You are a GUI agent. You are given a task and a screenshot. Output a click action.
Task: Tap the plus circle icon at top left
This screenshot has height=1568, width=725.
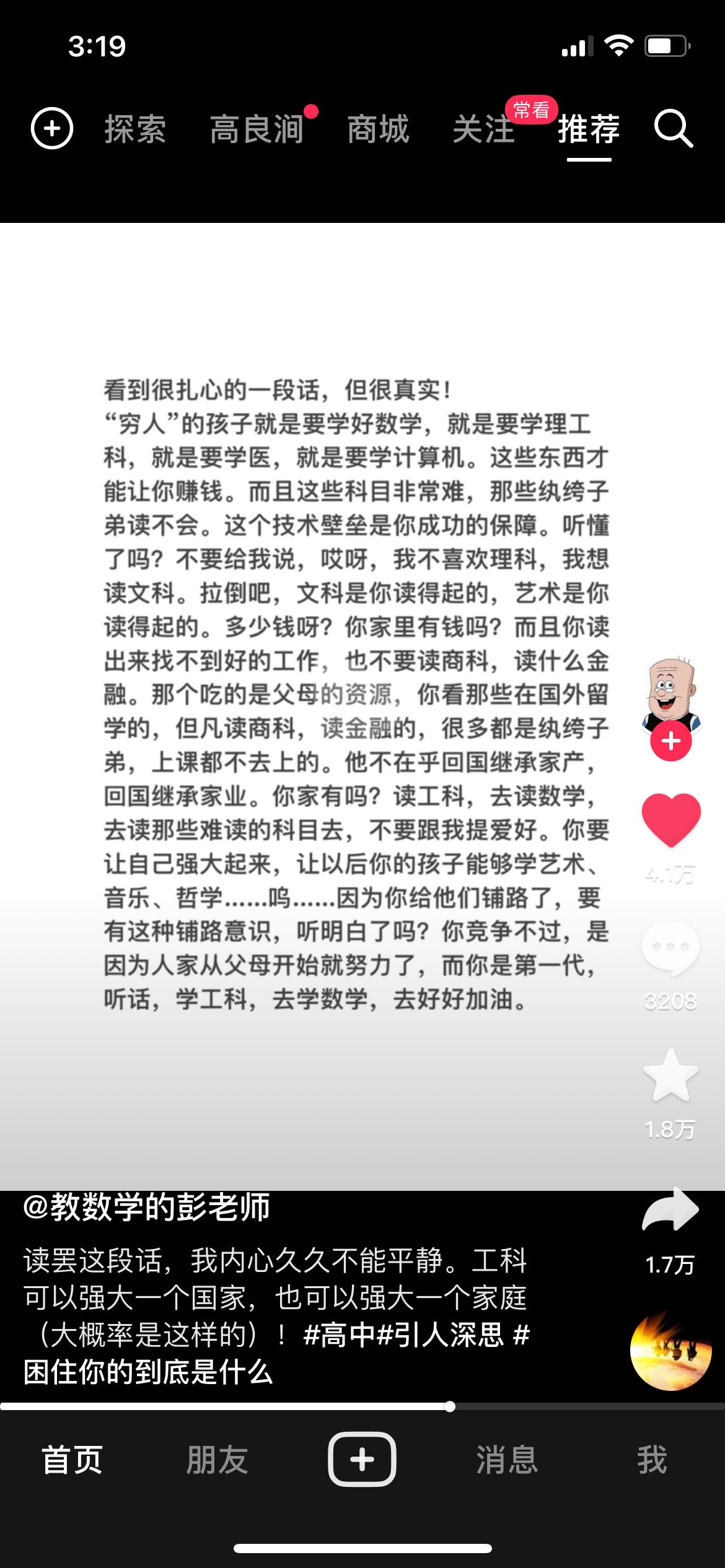click(x=52, y=128)
